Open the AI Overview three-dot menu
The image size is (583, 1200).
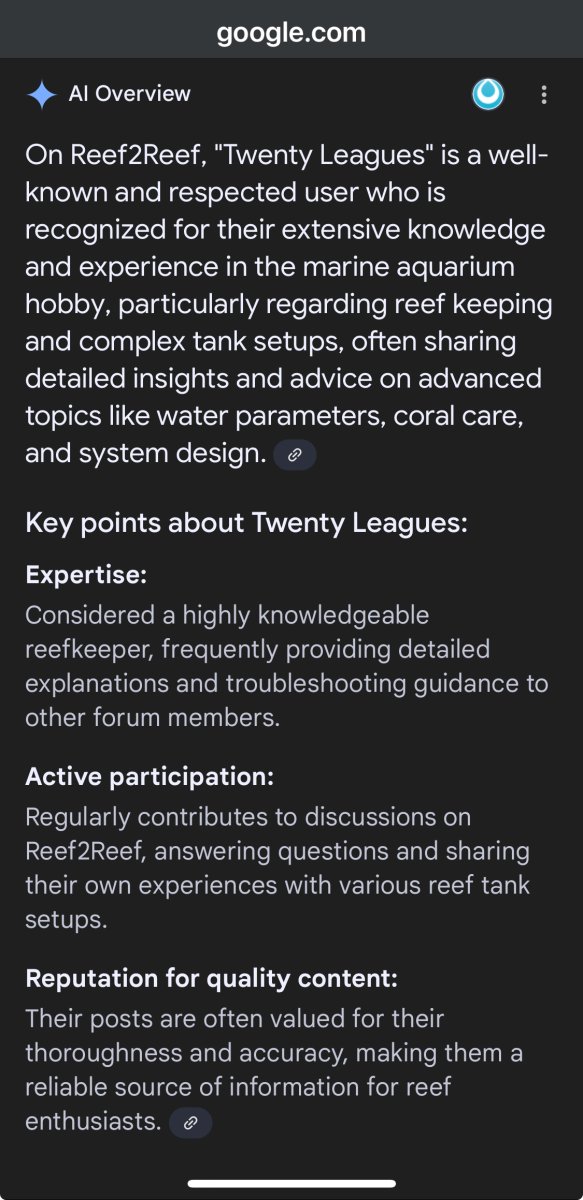544,95
